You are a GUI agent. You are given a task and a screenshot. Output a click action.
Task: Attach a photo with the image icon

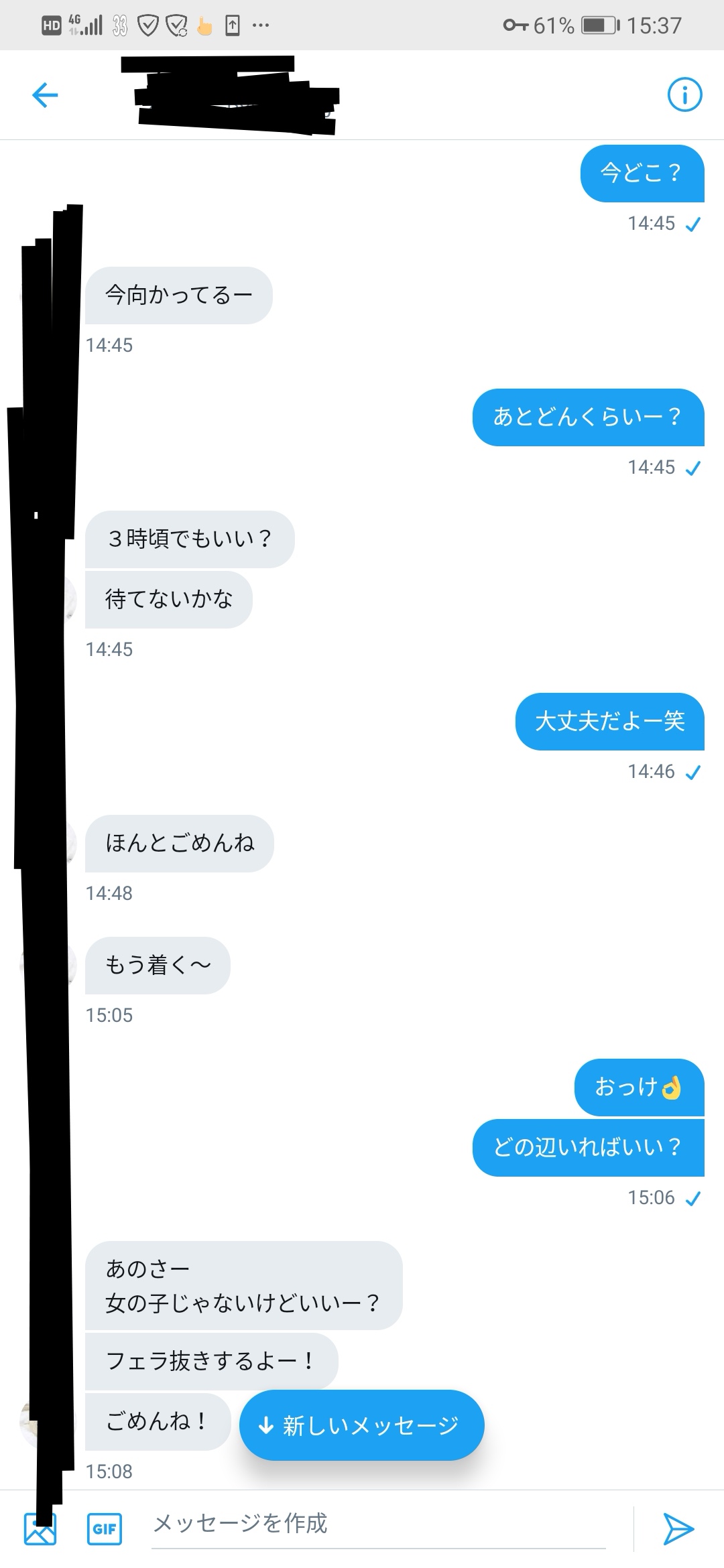click(40, 1529)
